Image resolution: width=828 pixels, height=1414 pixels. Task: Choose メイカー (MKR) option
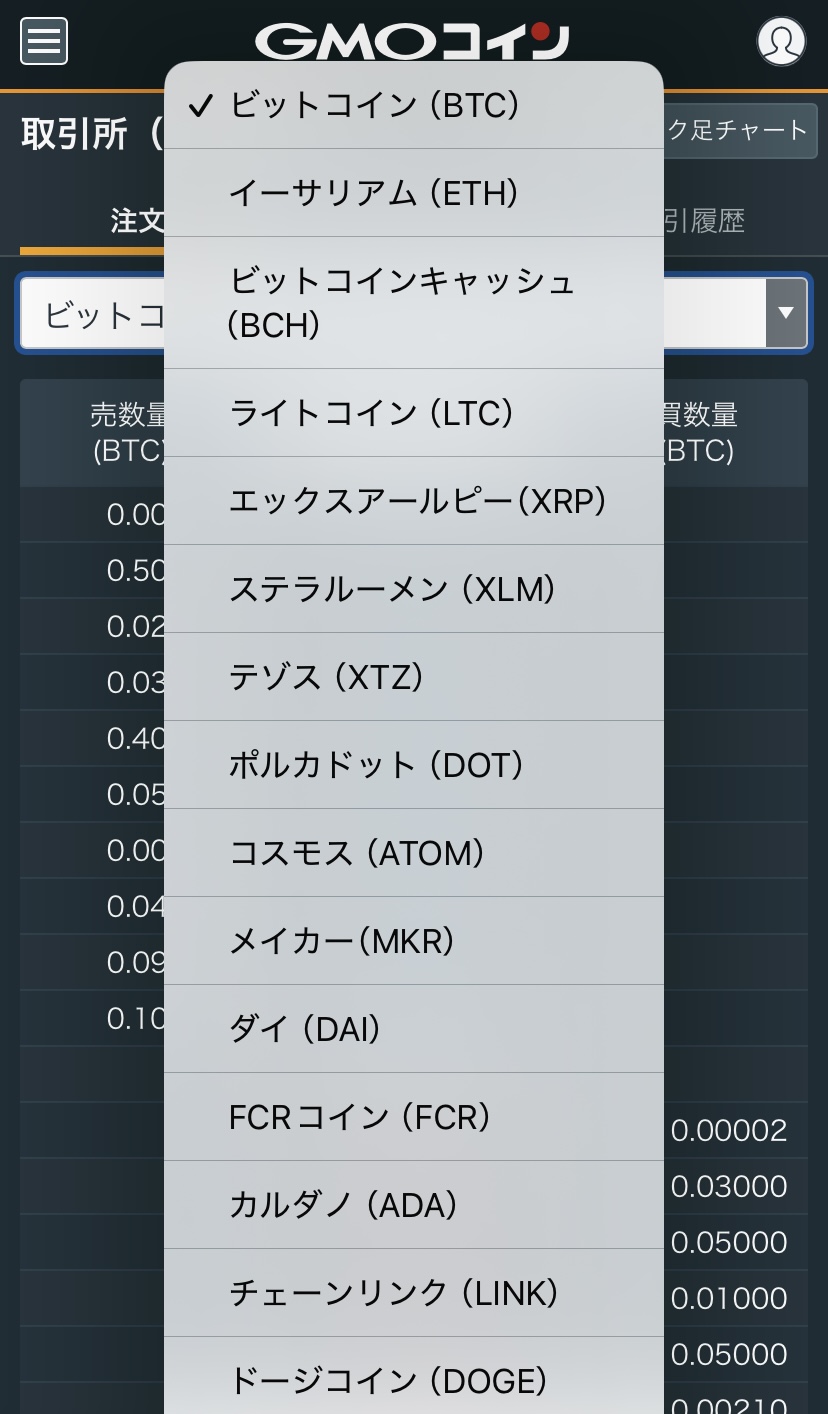(x=413, y=941)
